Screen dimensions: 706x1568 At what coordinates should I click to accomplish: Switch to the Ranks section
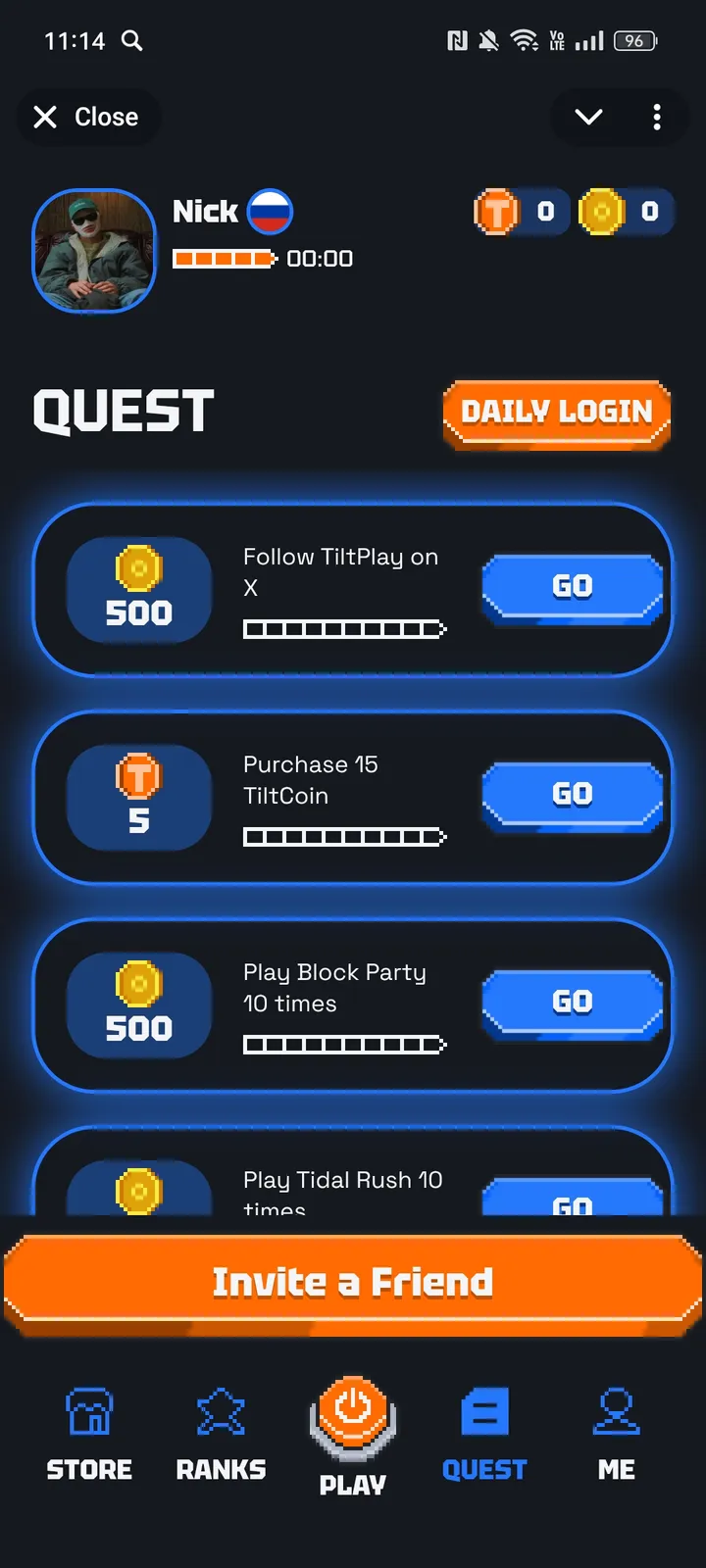click(221, 1436)
